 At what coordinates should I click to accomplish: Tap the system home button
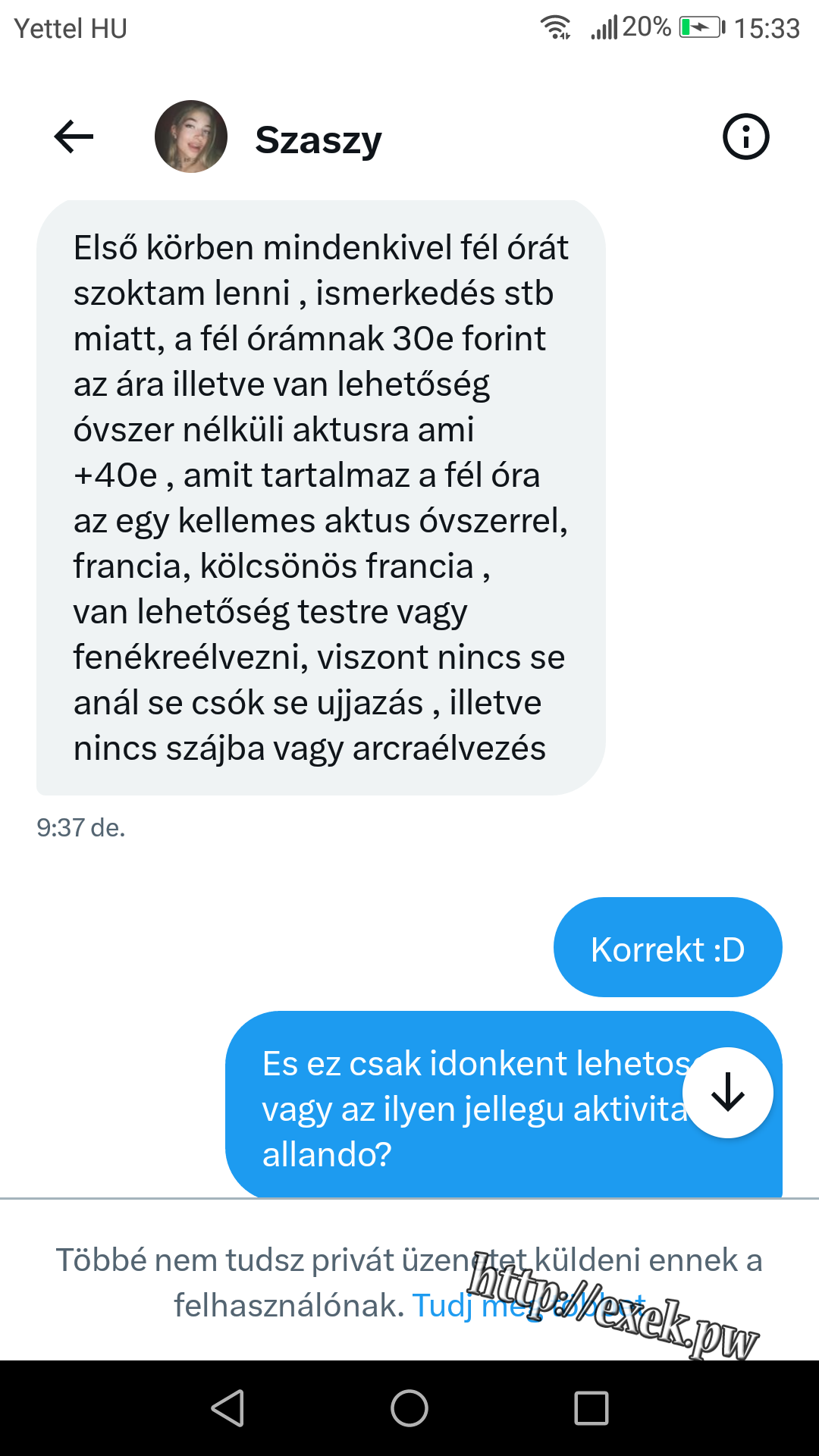click(x=409, y=1408)
